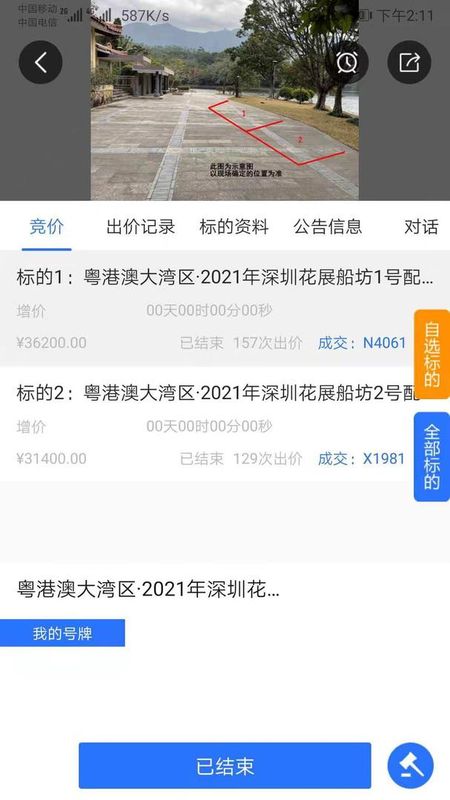Switch to the 出价记录 tab
450x800 pixels.
(x=141, y=227)
